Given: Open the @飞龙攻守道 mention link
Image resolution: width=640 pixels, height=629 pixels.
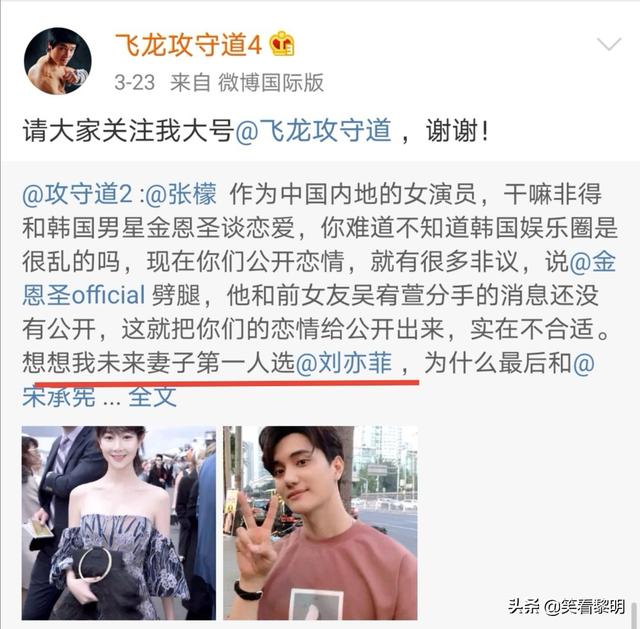Looking at the screenshot, I should 313,131.
